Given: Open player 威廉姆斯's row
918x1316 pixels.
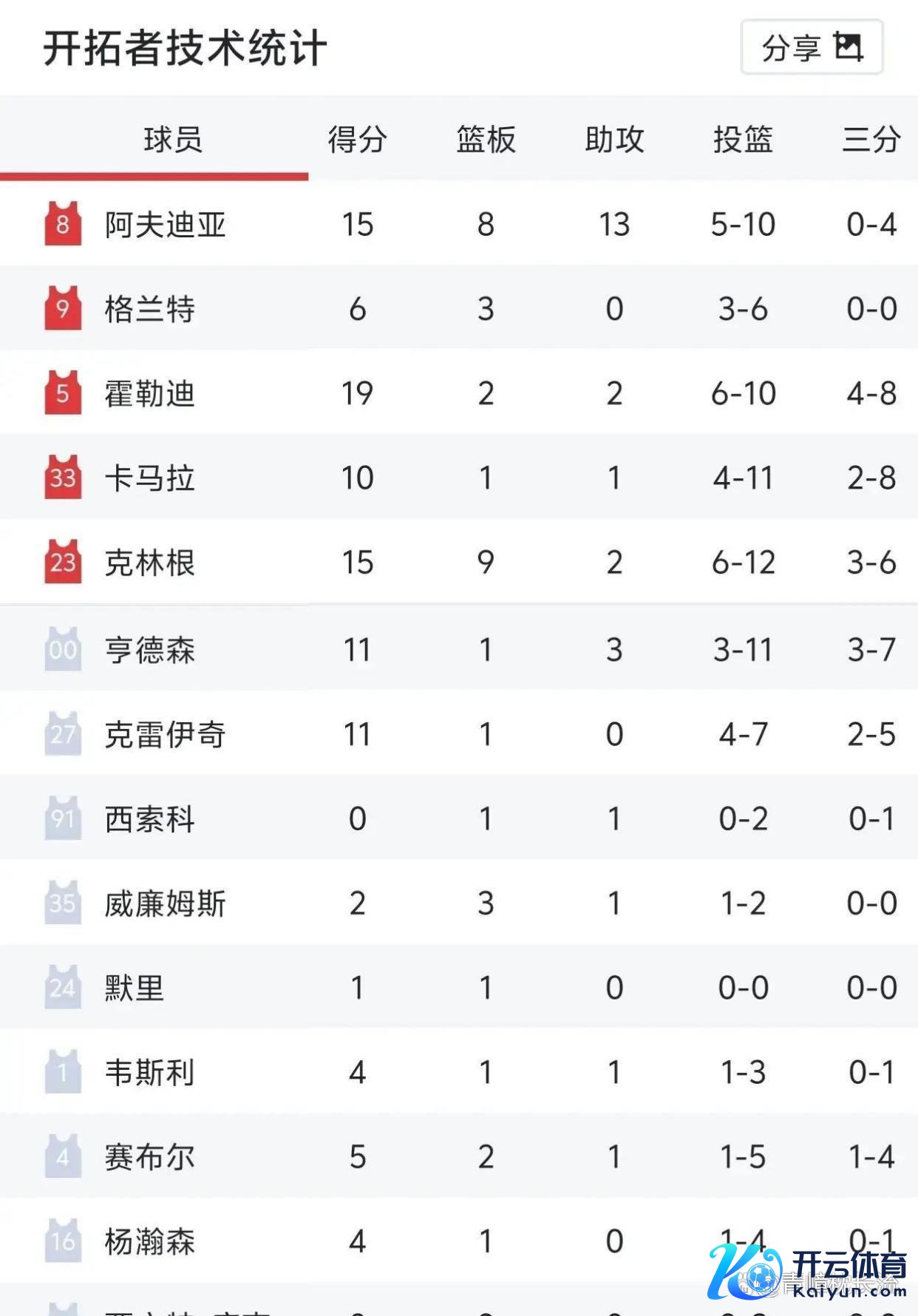Looking at the screenshot, I should tap(165, 903).
